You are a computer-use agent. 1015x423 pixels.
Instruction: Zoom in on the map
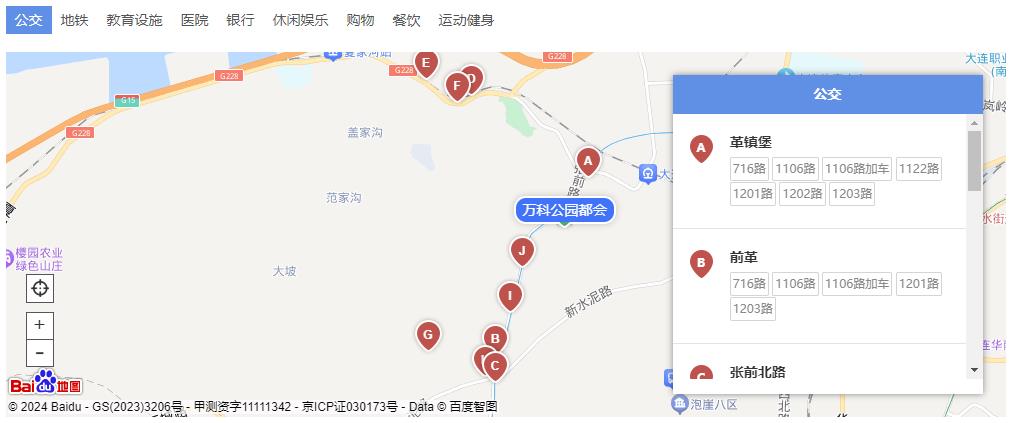tap(40, 326)
